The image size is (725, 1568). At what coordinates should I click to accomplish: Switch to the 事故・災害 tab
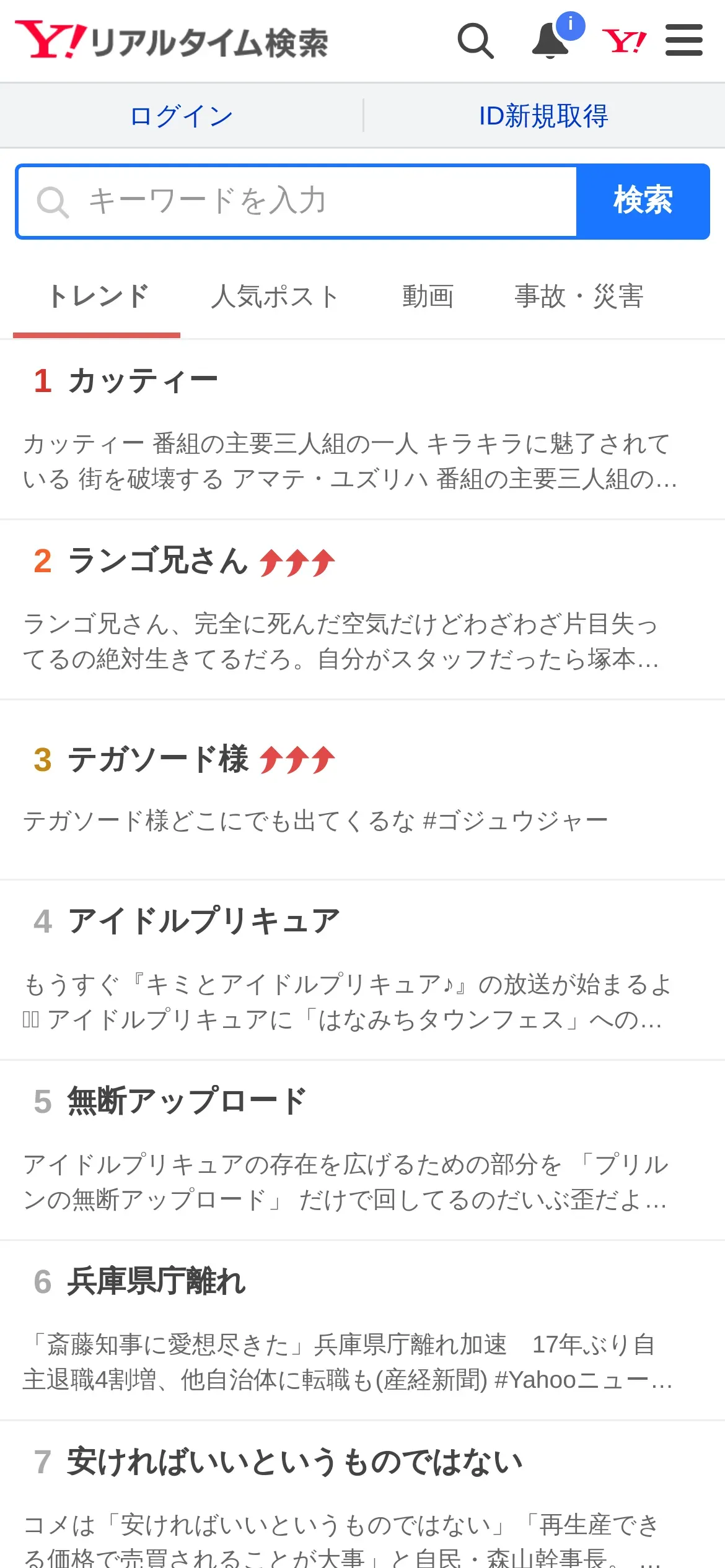point(579,297)
